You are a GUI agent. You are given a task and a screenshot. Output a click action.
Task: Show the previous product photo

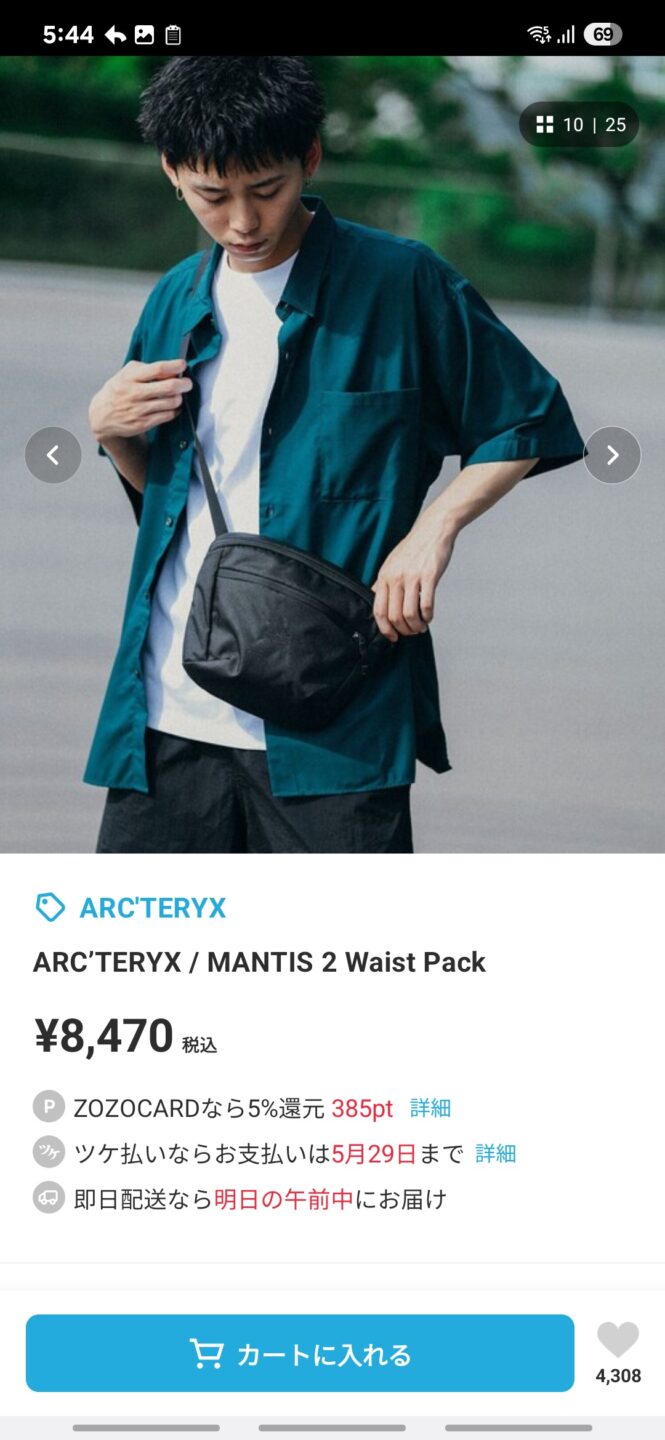click(x=53, y=455)
